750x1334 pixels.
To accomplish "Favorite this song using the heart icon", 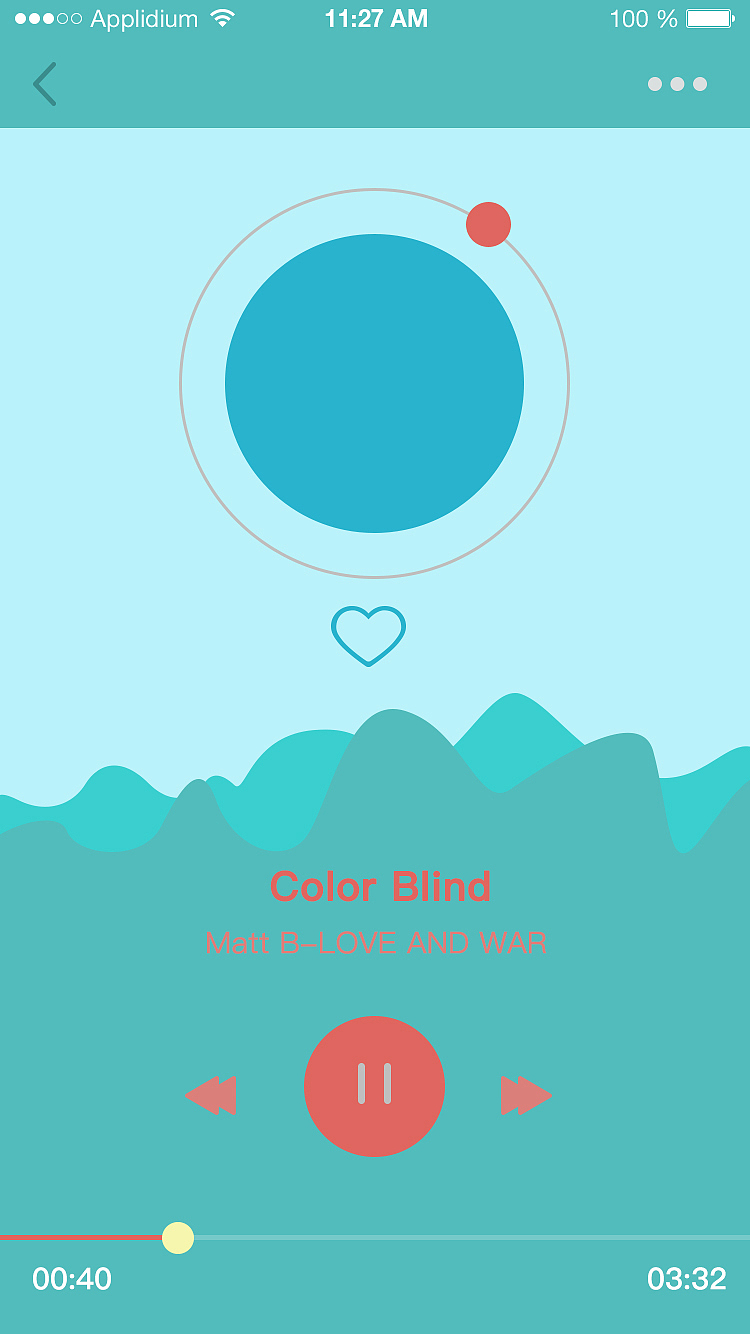I will [x=369, y=635].
